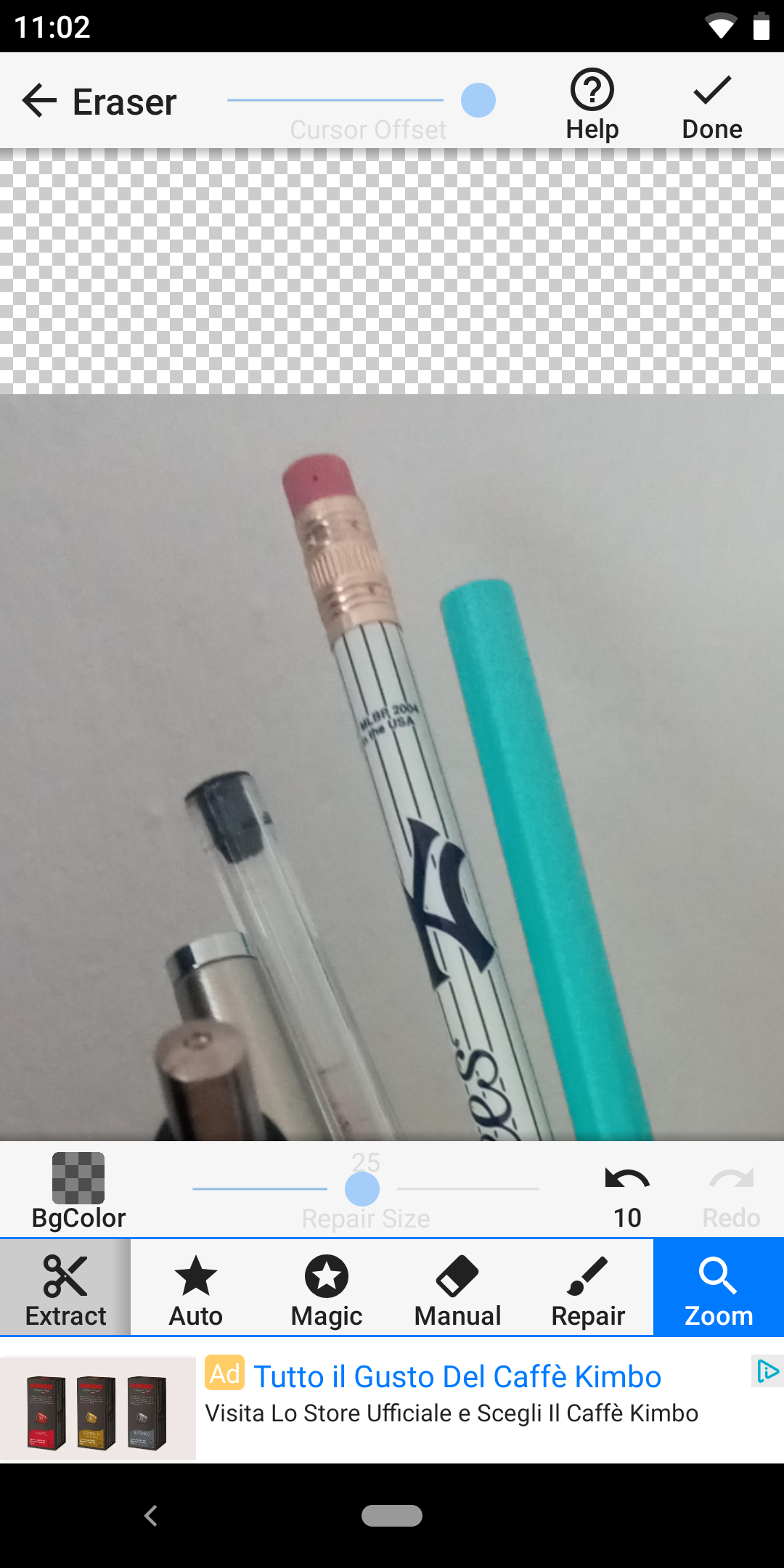The height and width of the screenshot is (1568, 784).
Task: Activate the Repair brush tool
Action: (x=588, y=1288)
